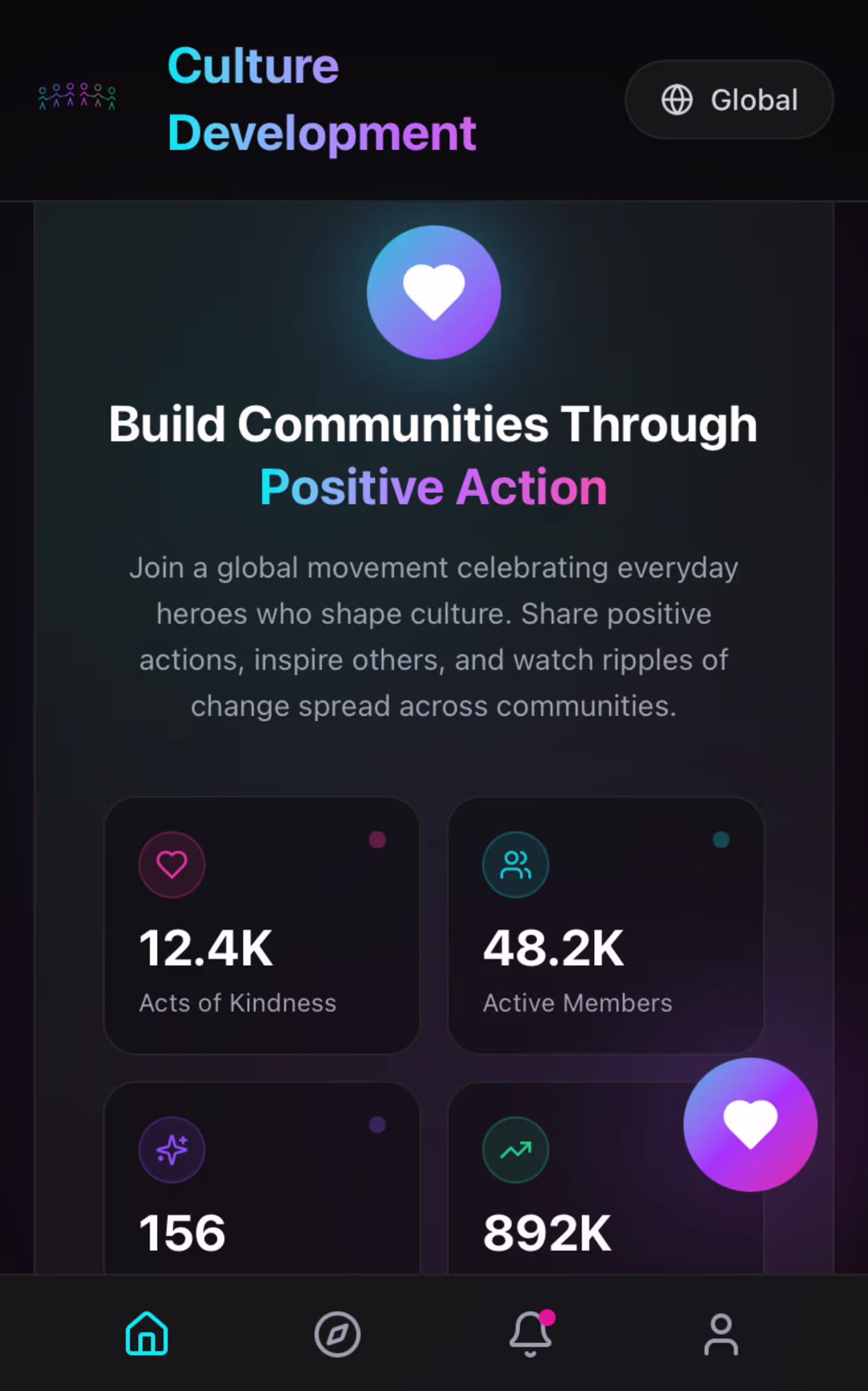Switch to the Home tab
Screen dimensions: 868x1391
click(146, 1334)
